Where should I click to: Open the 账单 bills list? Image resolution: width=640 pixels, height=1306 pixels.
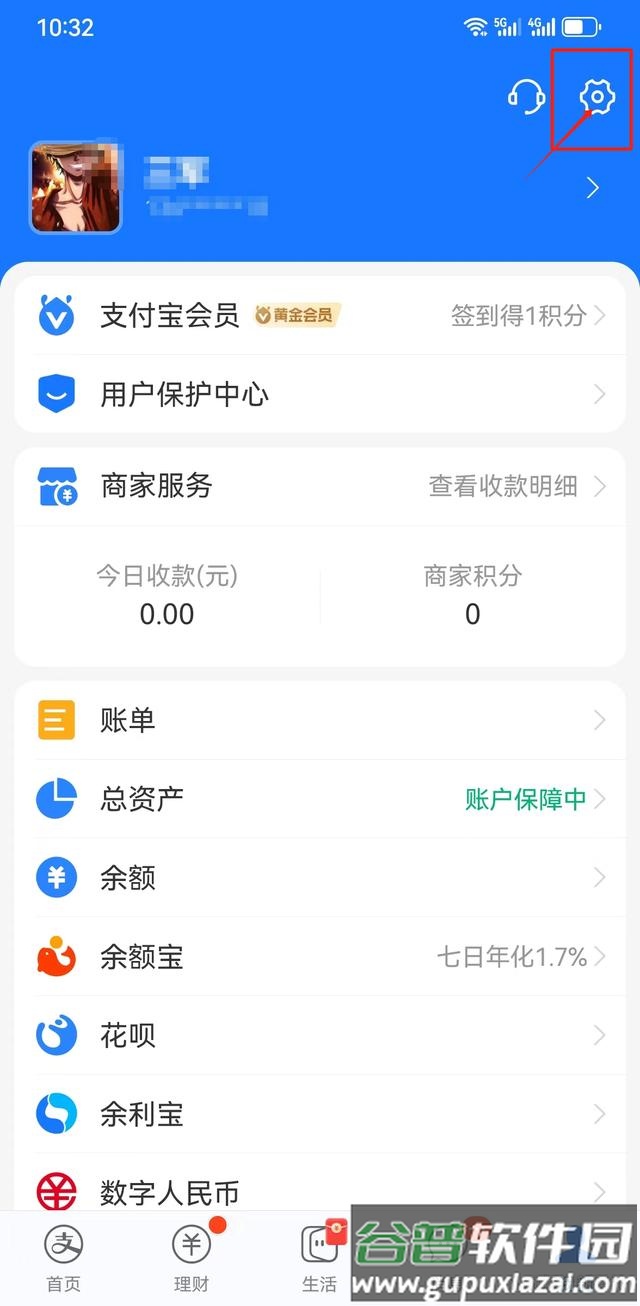coord(320,720)
